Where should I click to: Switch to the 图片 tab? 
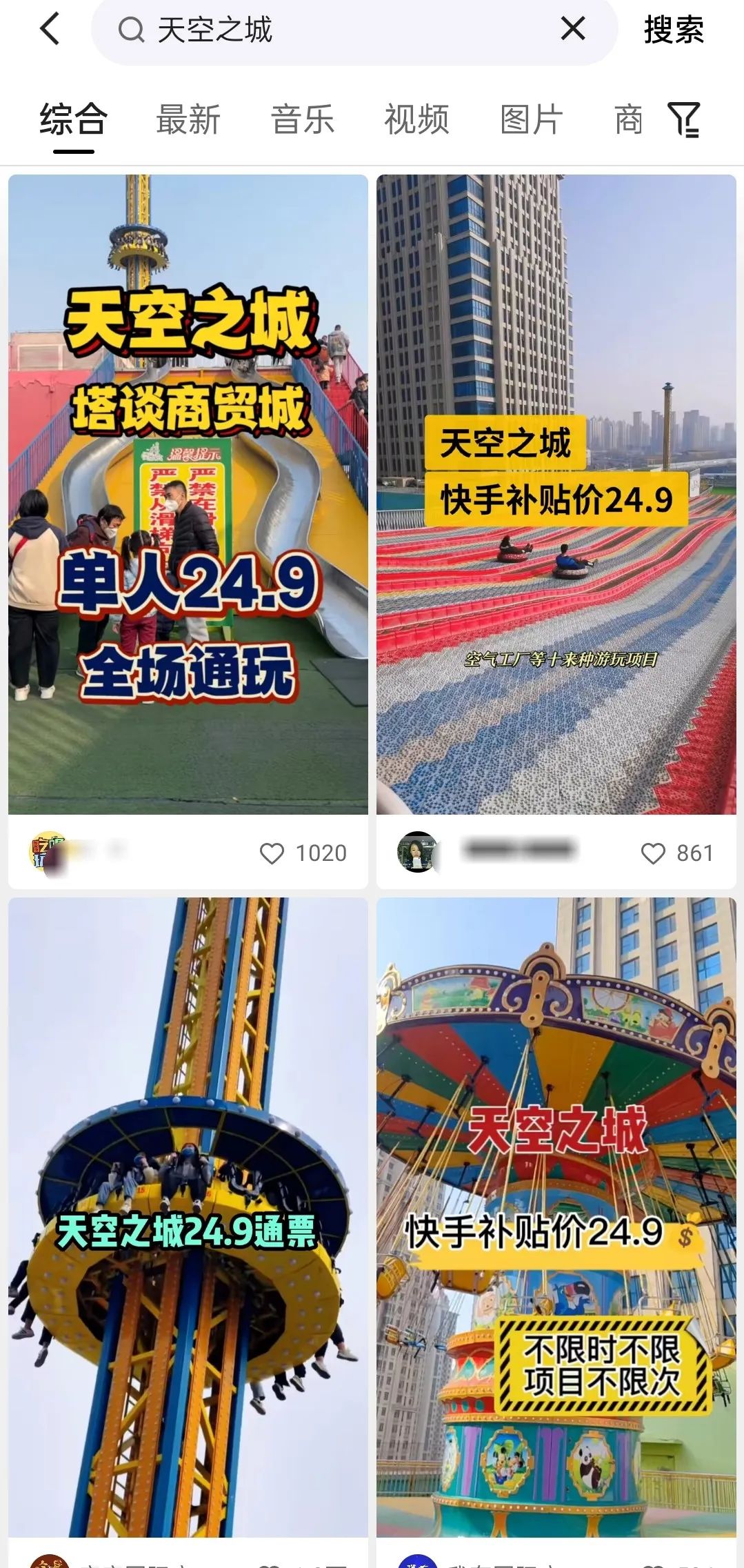[x=531, y=120]
